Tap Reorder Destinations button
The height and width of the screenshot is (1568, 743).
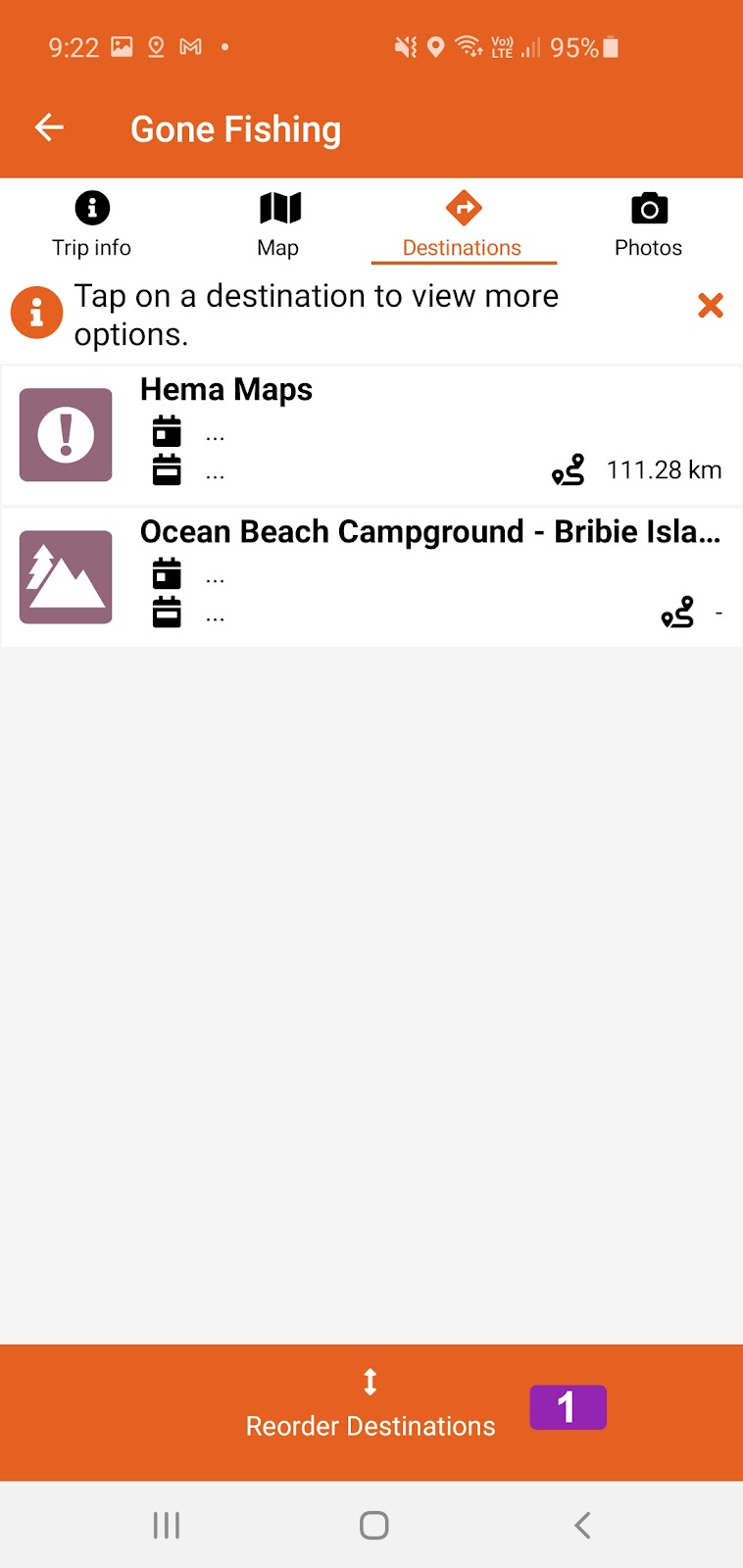point(371,1409)
